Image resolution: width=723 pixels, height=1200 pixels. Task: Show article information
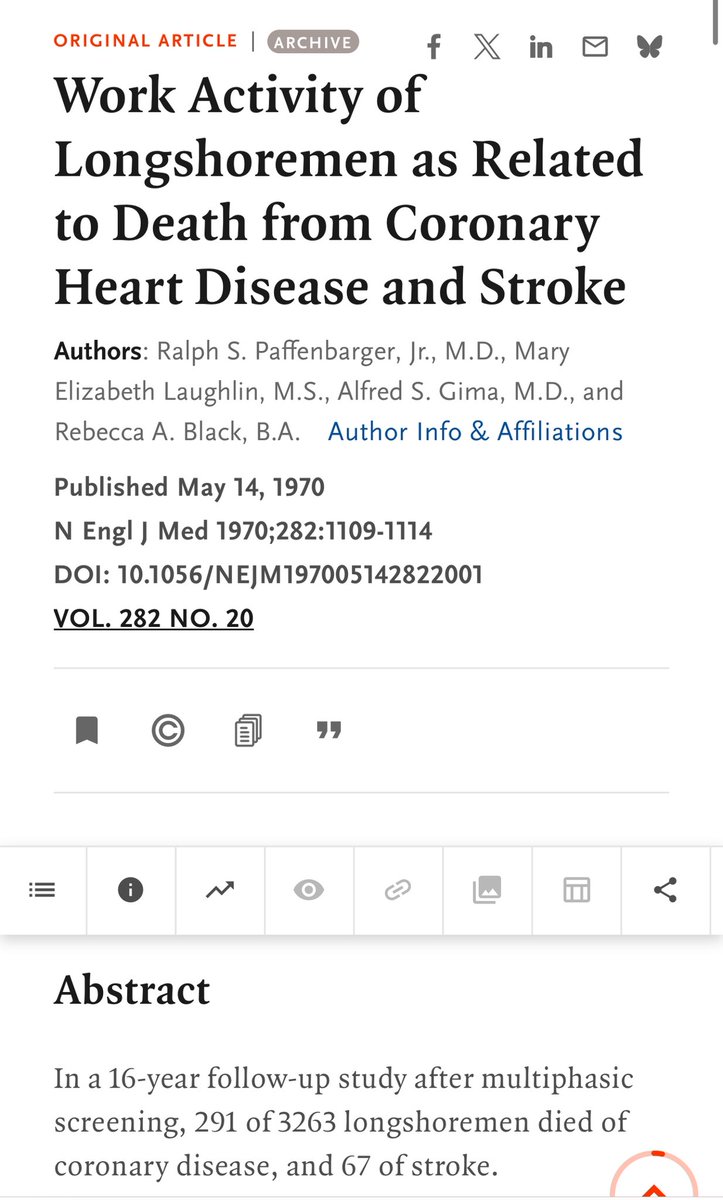pos(131,889)
